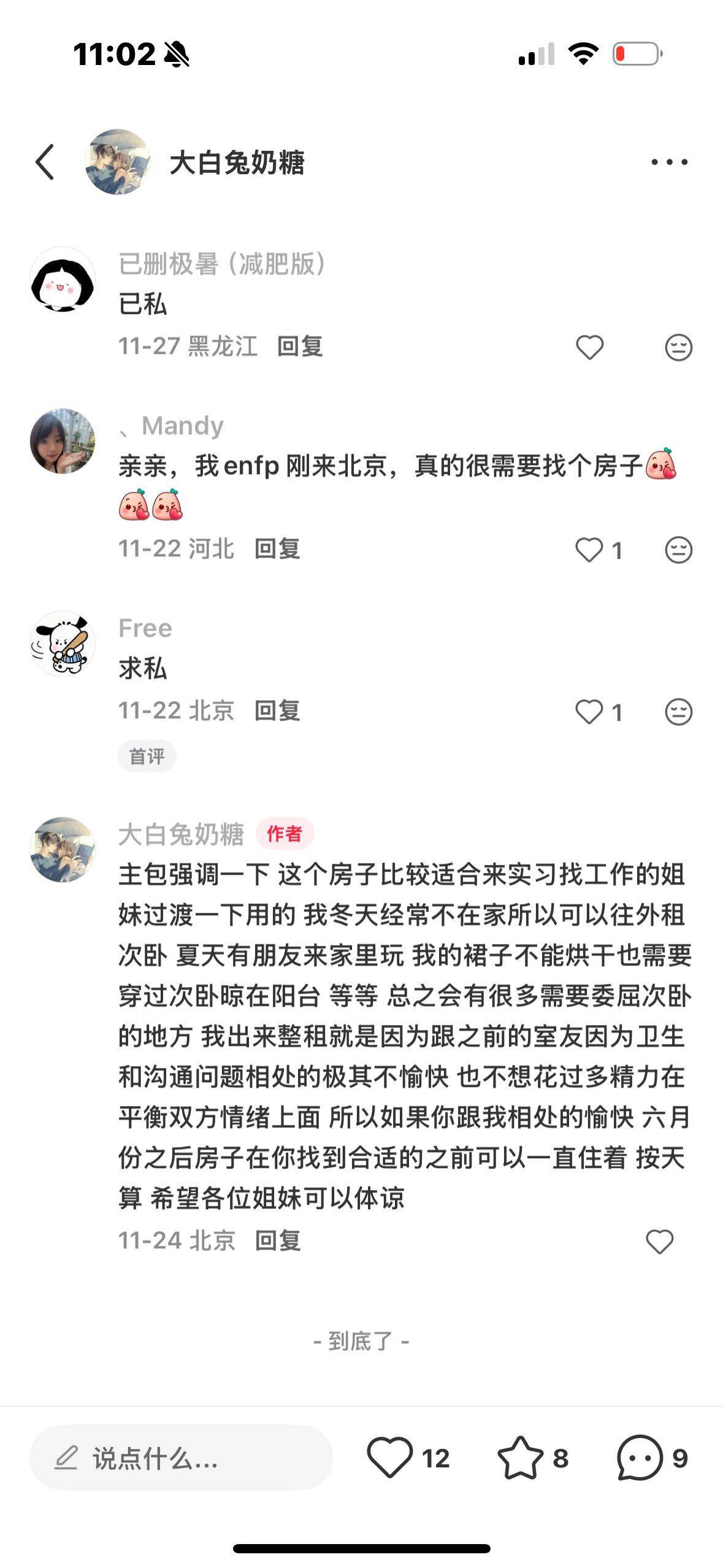Open 大白兔奶糖's avatar in the header
Image resolution: width=723 pixels, height=1568 pixels.
[117, 162]
